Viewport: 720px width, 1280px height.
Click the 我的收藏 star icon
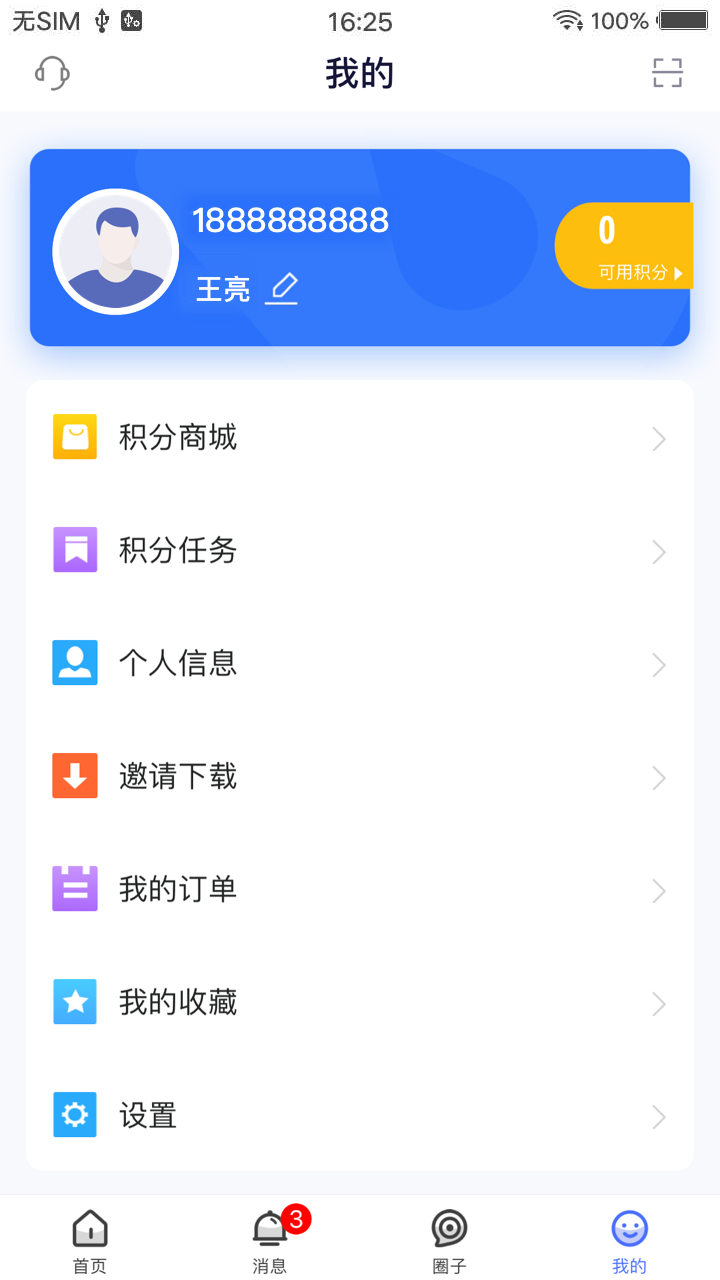click(74, 1001)
